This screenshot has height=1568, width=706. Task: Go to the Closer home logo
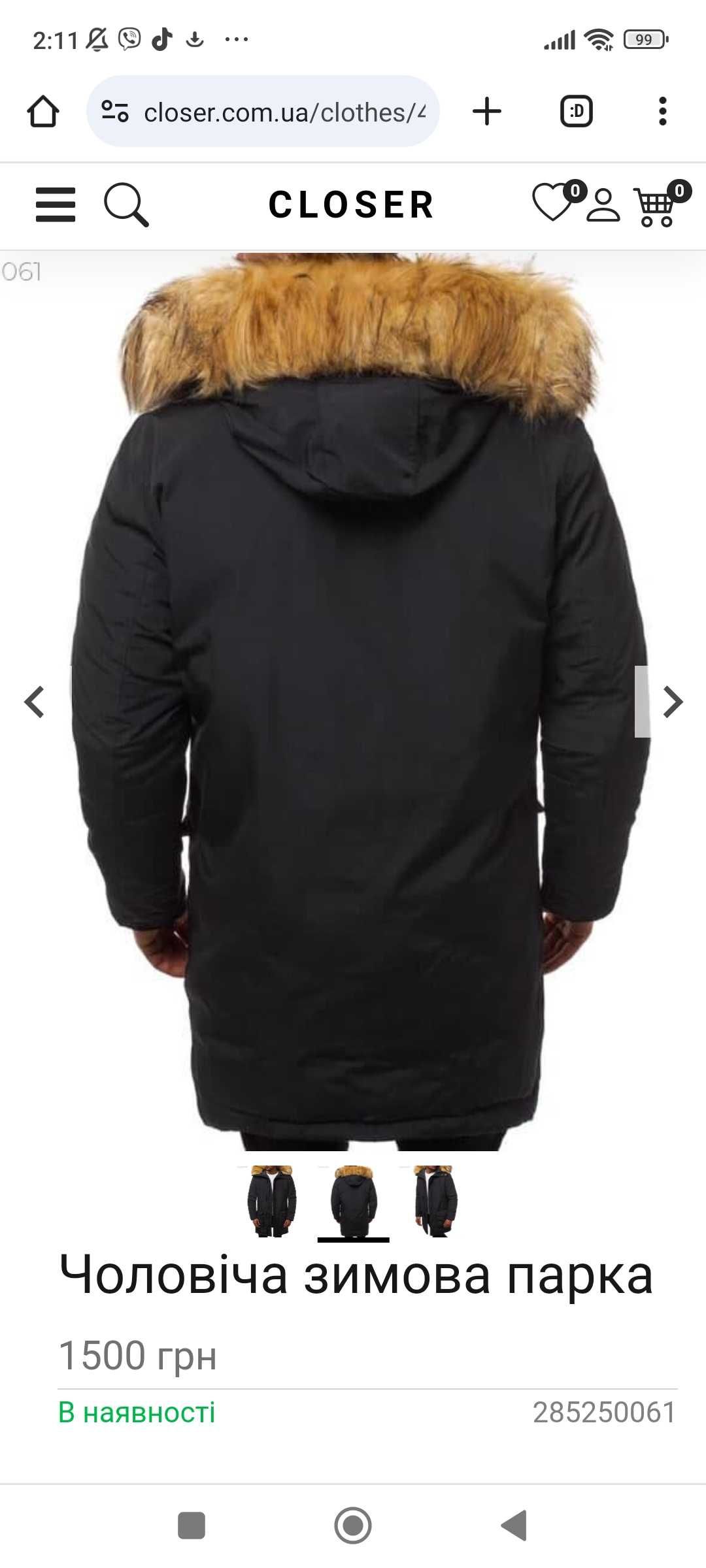coord(352,204)
